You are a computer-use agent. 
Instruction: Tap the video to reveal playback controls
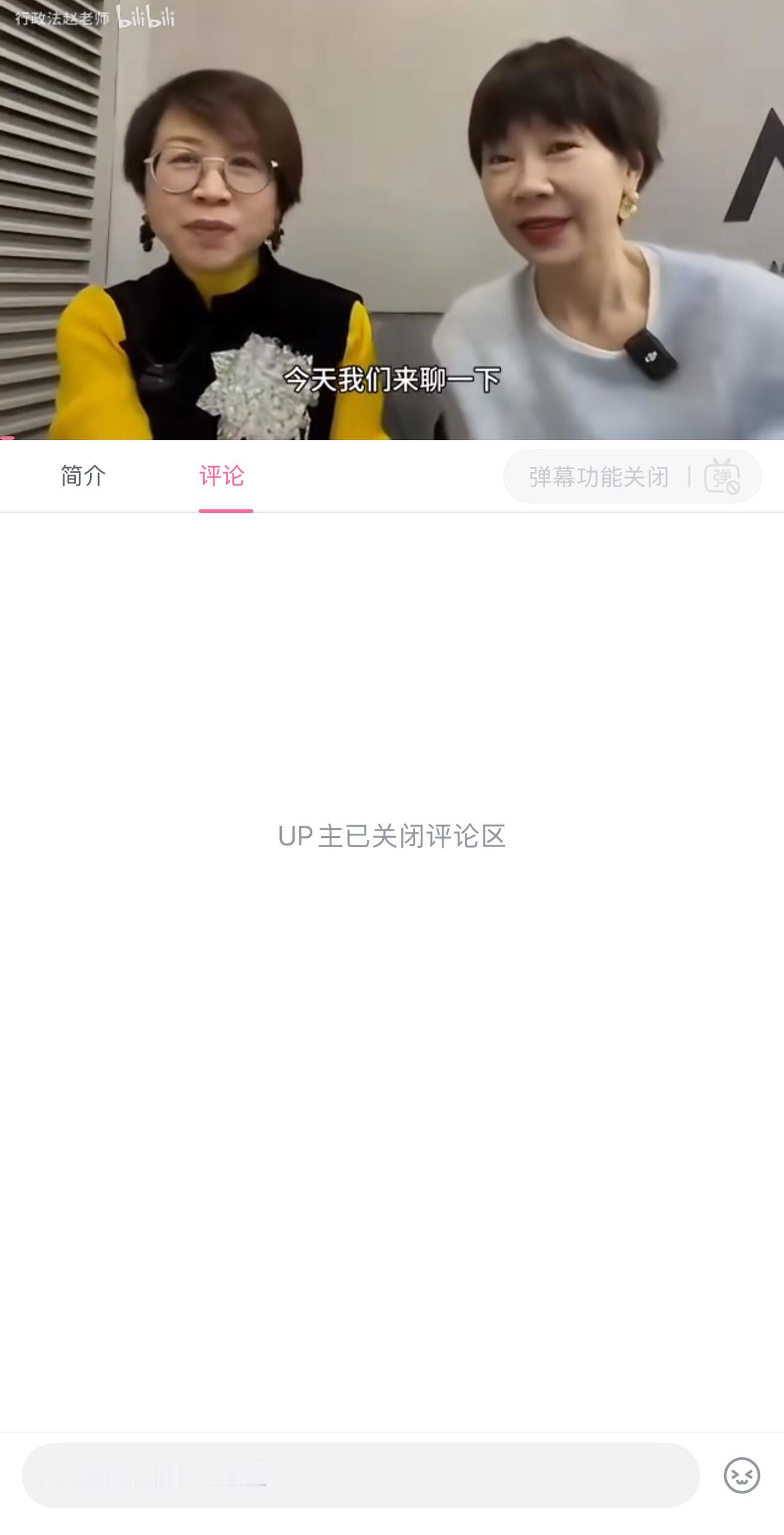point(392,221)
